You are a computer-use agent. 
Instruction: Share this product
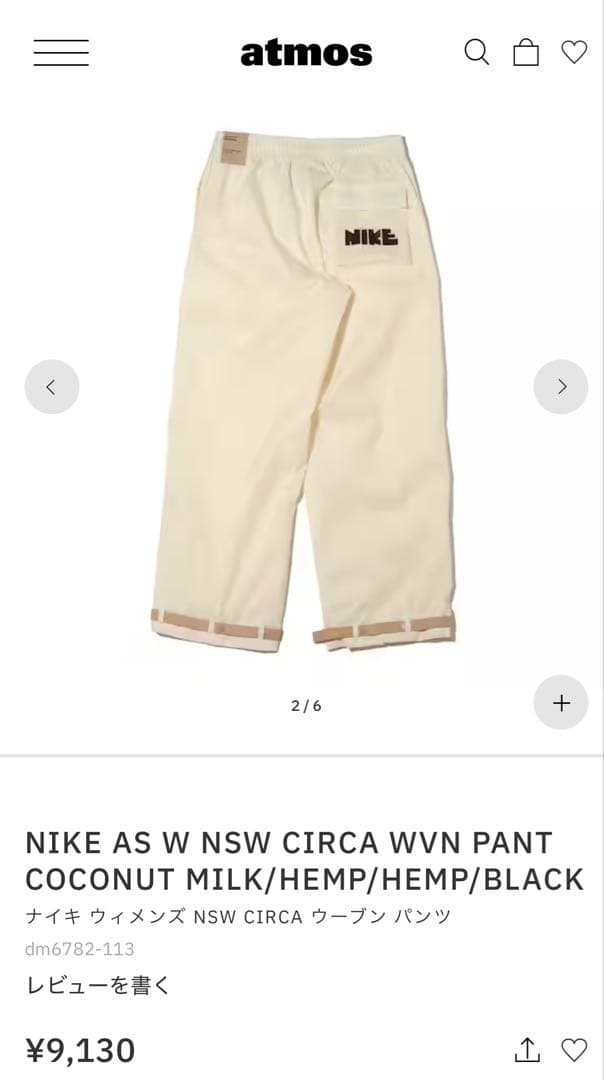tap(527, 1050)
